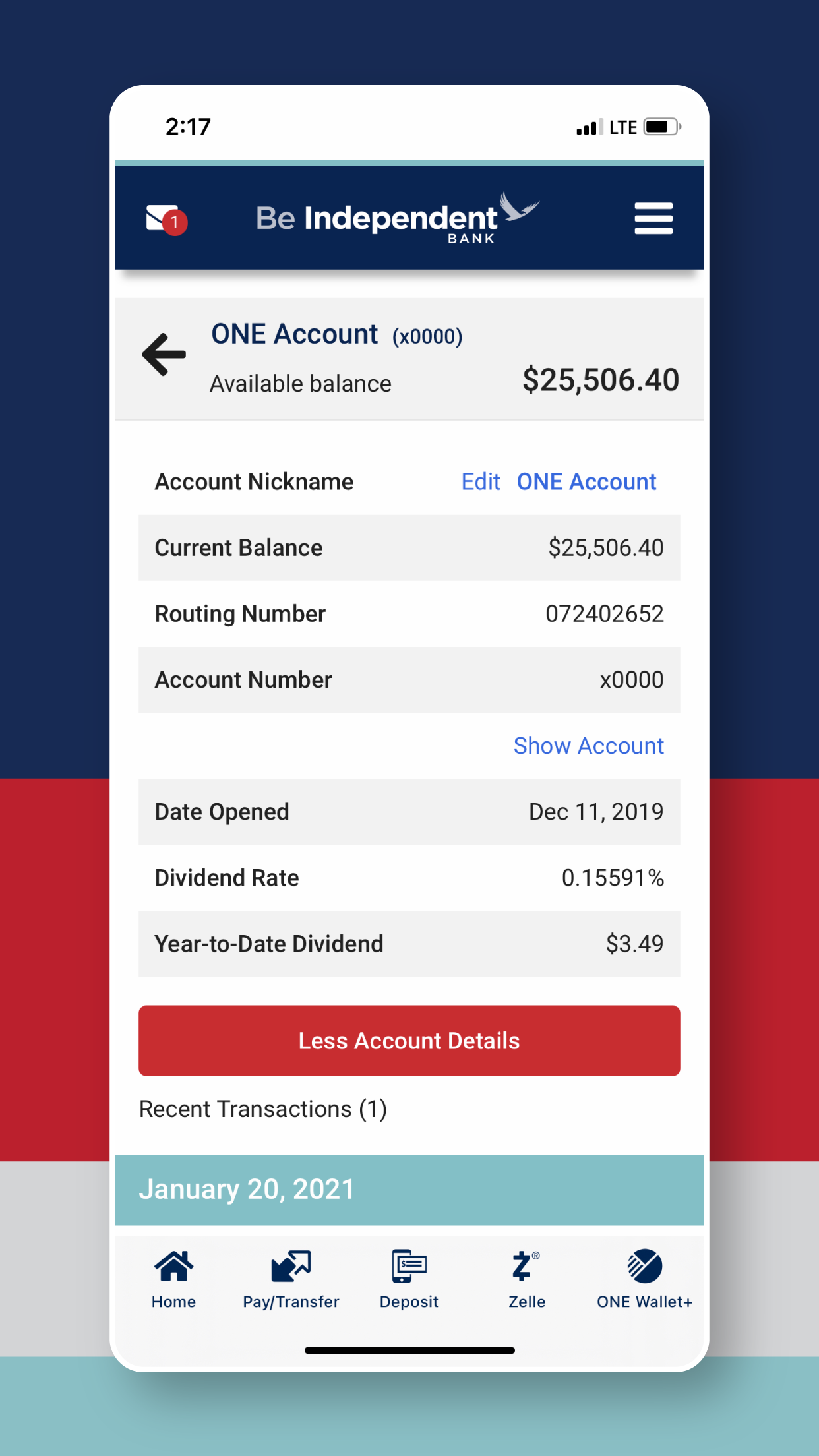Select the Current Balance row

[409, 547]
